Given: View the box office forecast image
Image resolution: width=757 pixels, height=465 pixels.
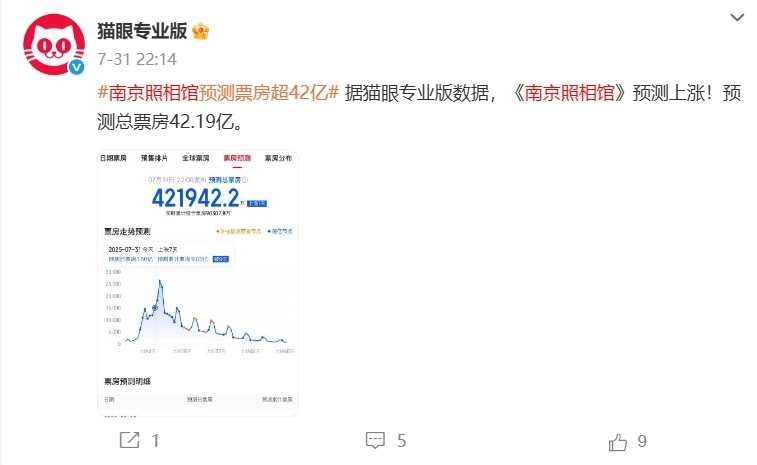Looking at the screenshot, I should (197, 281).
